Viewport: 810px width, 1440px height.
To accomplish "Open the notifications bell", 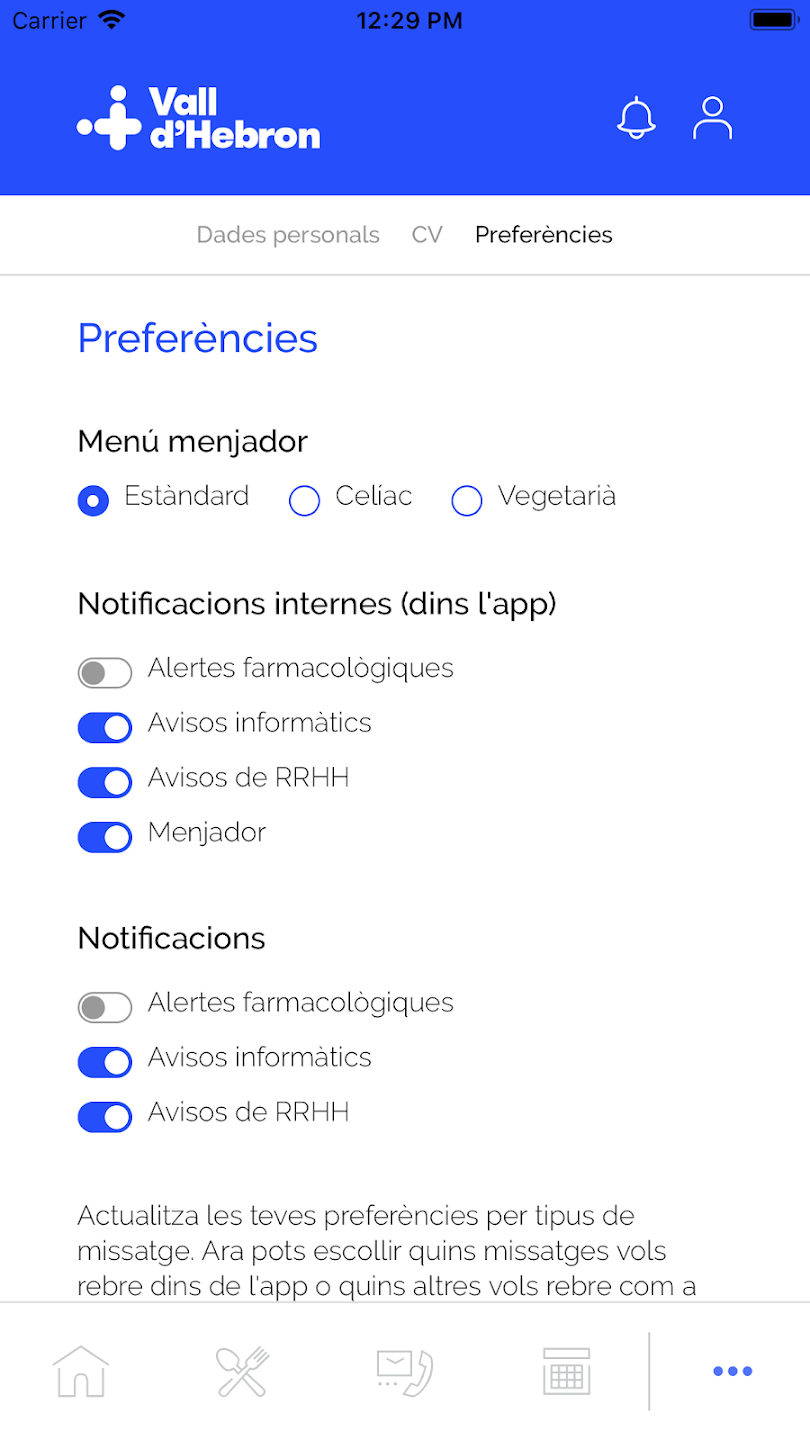I will 636,118.
